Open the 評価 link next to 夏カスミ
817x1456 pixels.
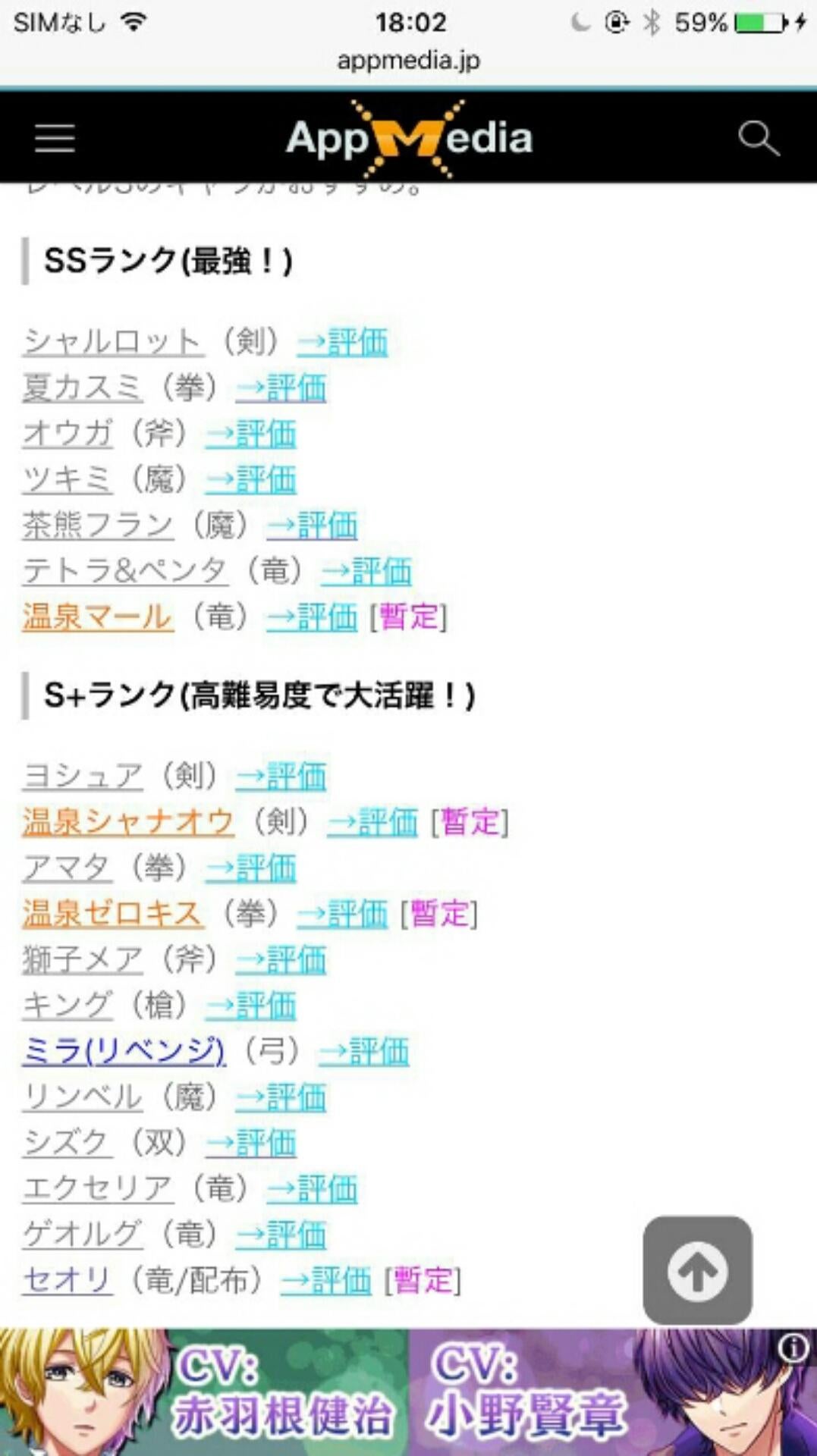(281, 388)
